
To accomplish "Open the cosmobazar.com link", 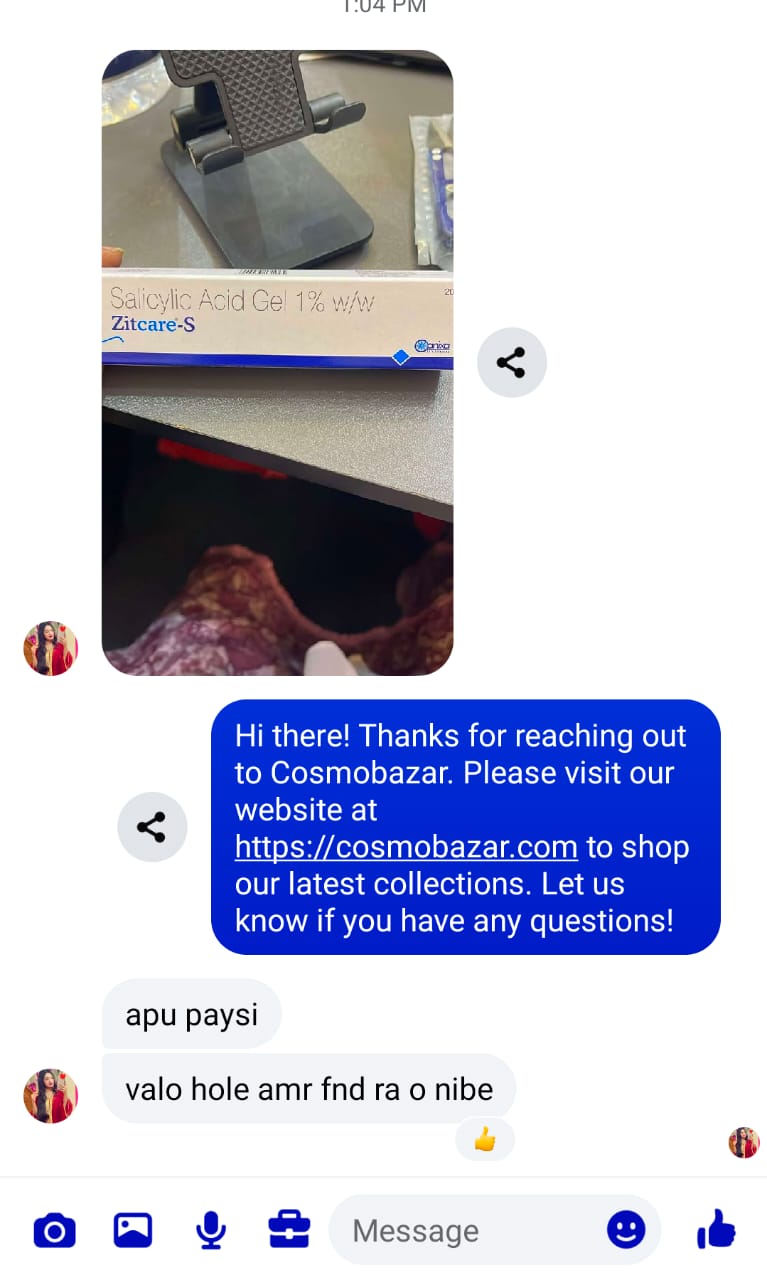I will click(x=406, y=847).
